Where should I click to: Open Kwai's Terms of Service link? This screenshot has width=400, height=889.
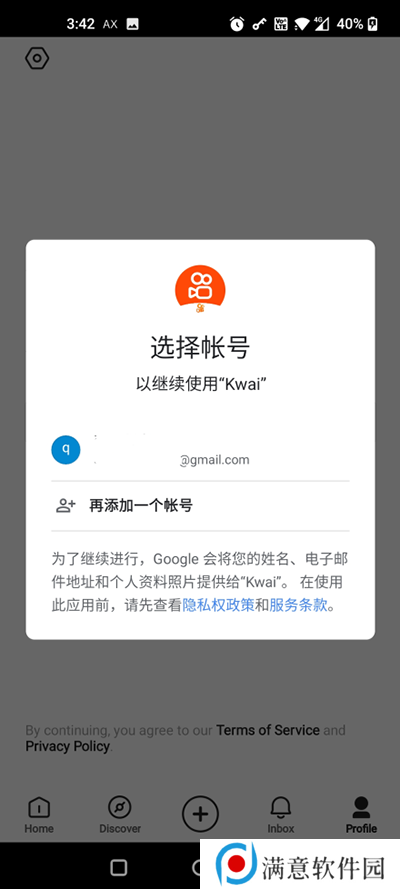coord(268,730)
